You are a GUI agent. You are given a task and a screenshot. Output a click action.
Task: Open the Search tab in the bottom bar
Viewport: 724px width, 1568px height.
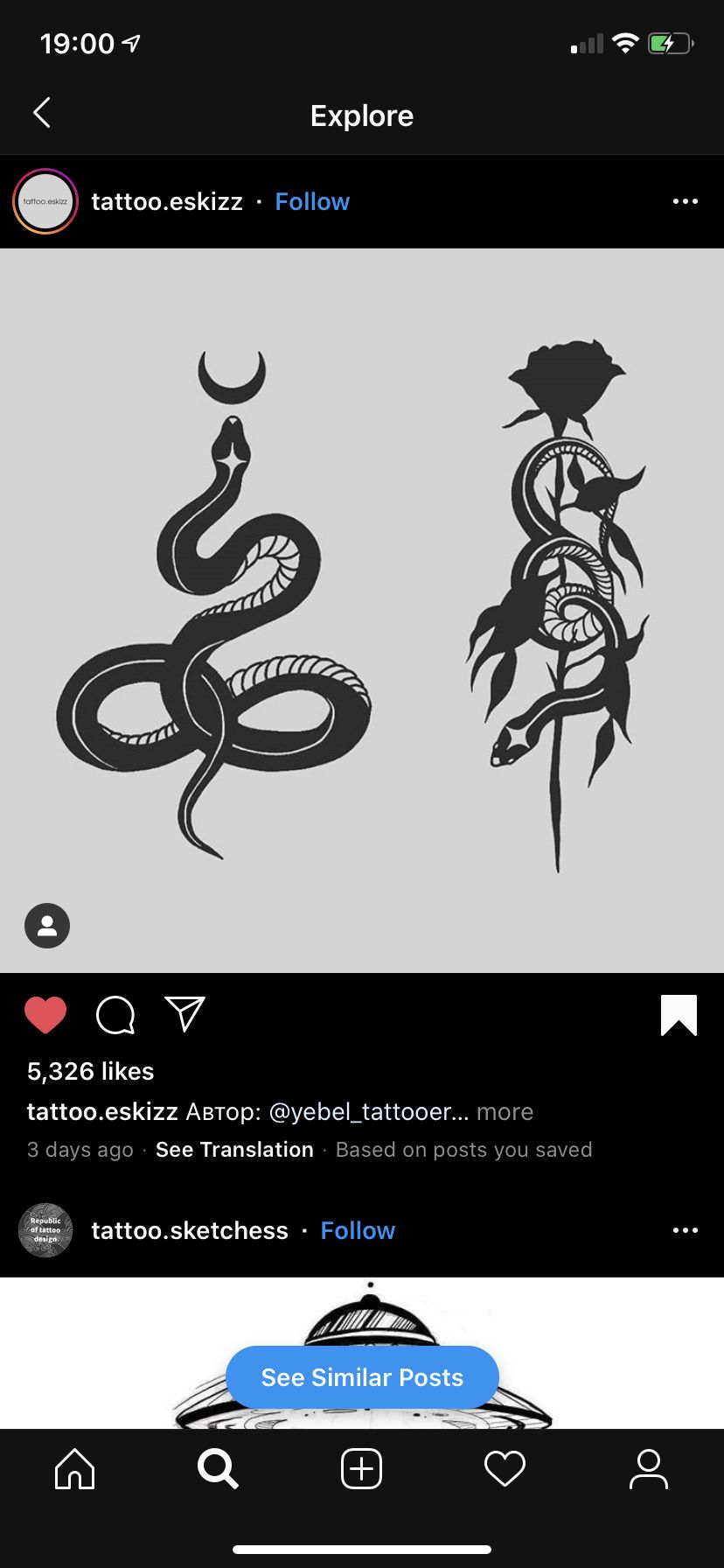click(x=218, y=1468)
